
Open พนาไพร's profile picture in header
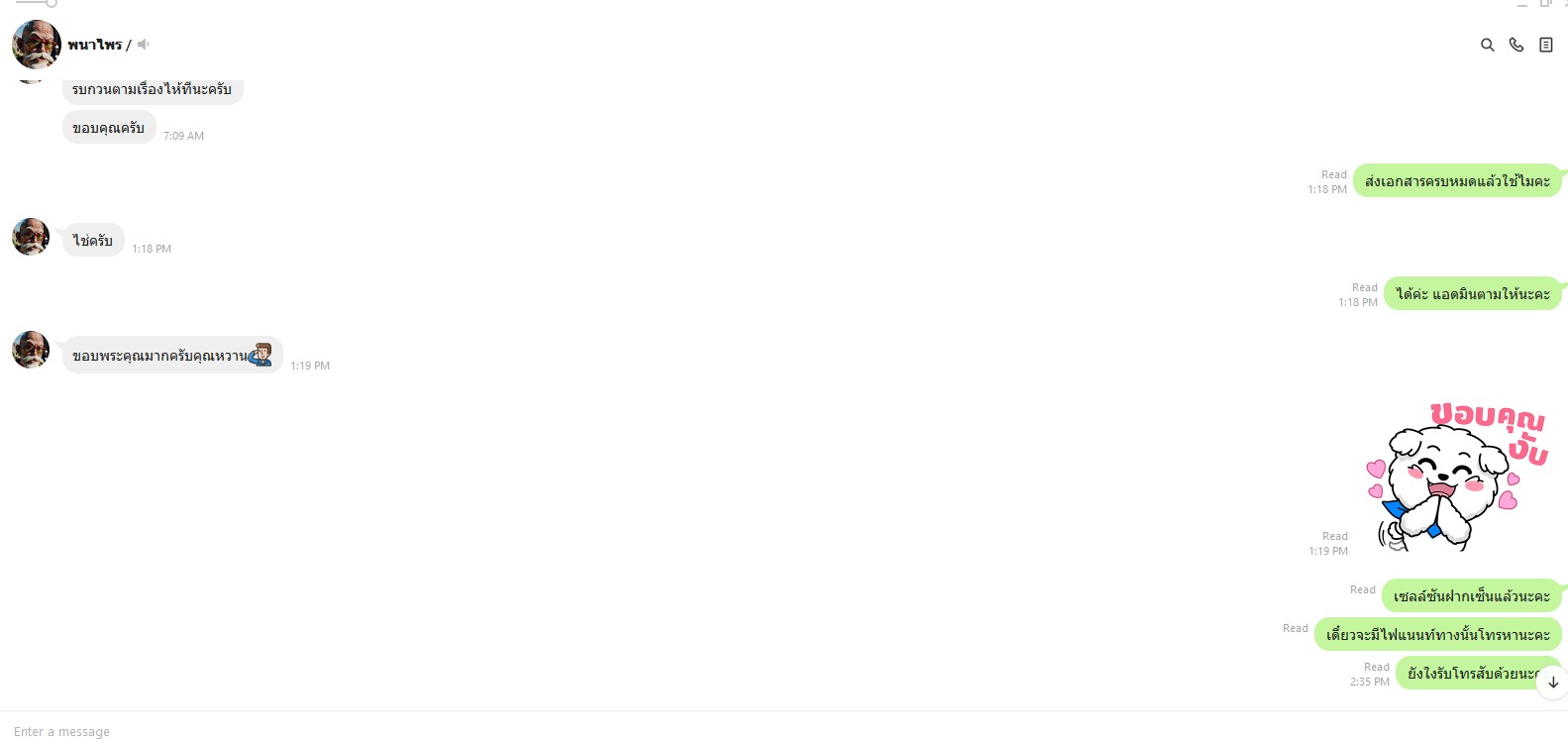[x=37, y=45]
